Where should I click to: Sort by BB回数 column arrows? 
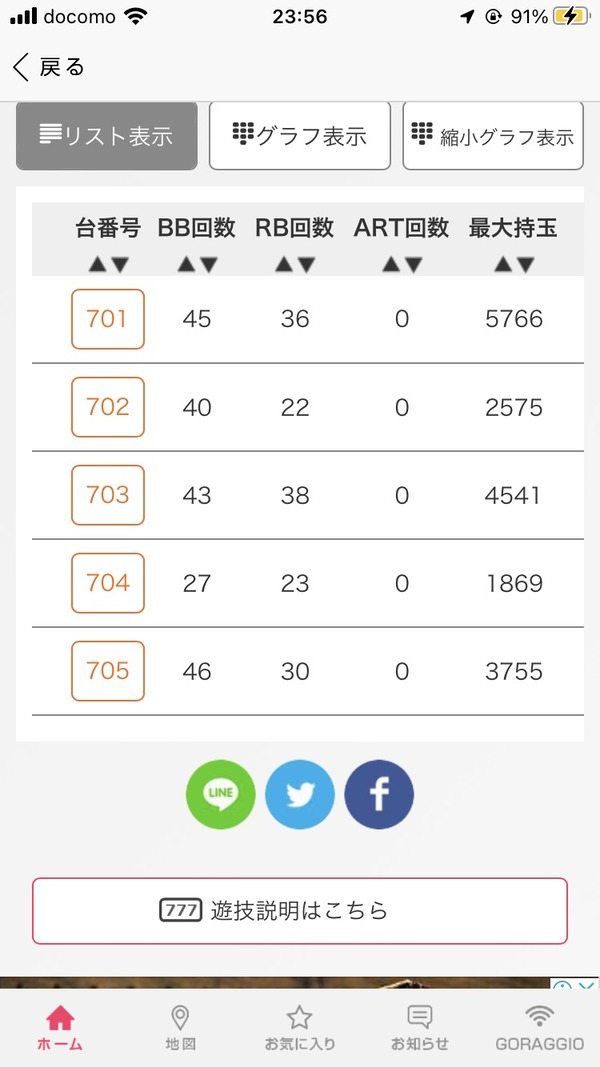pos(197,265)
